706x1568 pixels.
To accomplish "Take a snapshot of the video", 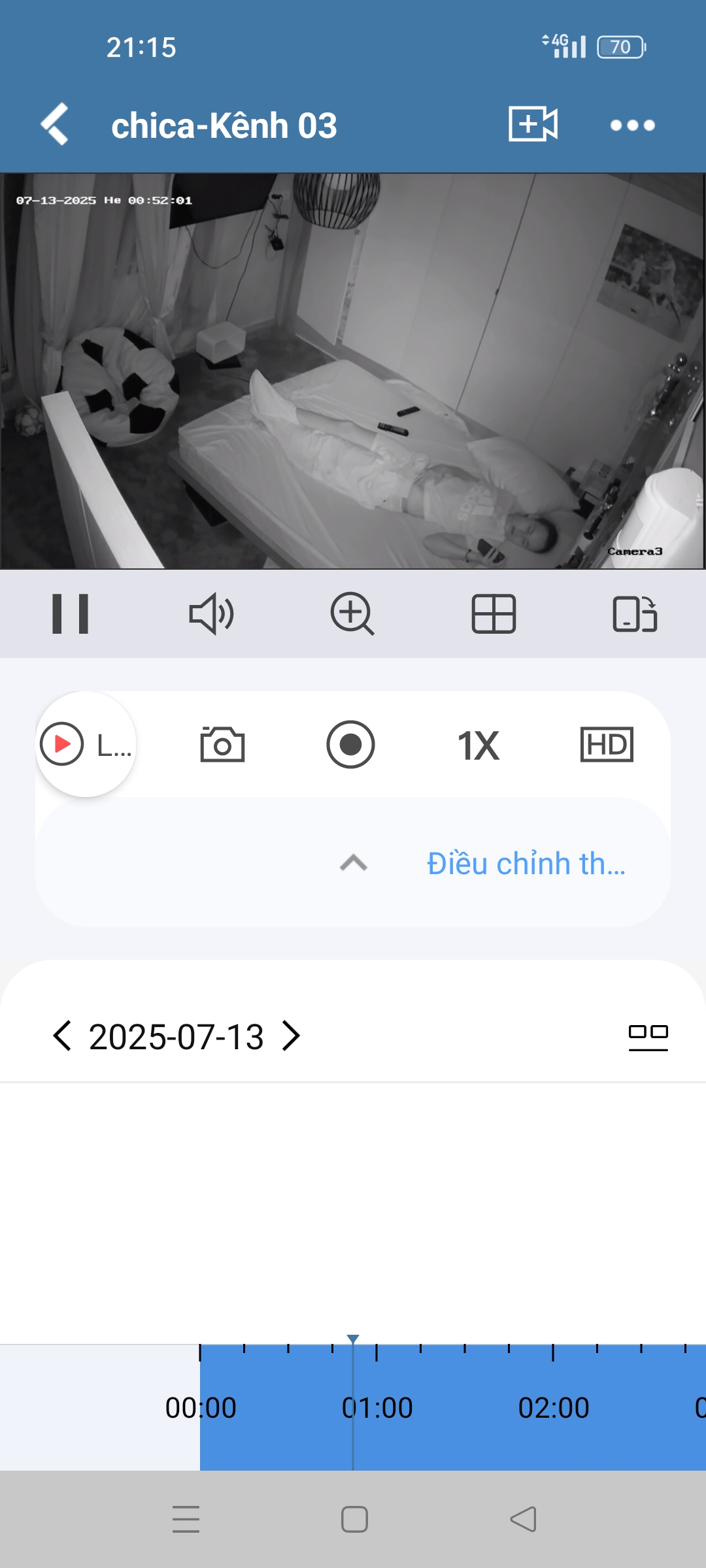I will point(222,744).
